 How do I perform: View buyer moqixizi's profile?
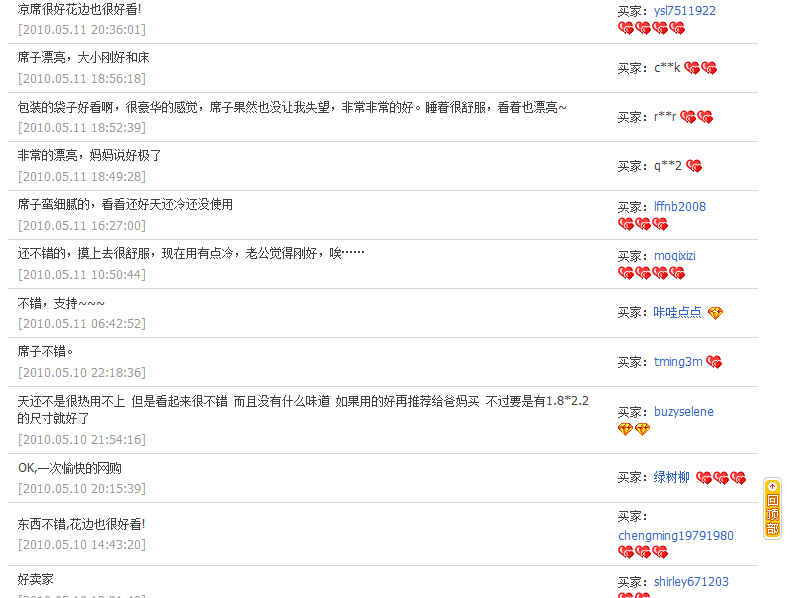point(674,256)
